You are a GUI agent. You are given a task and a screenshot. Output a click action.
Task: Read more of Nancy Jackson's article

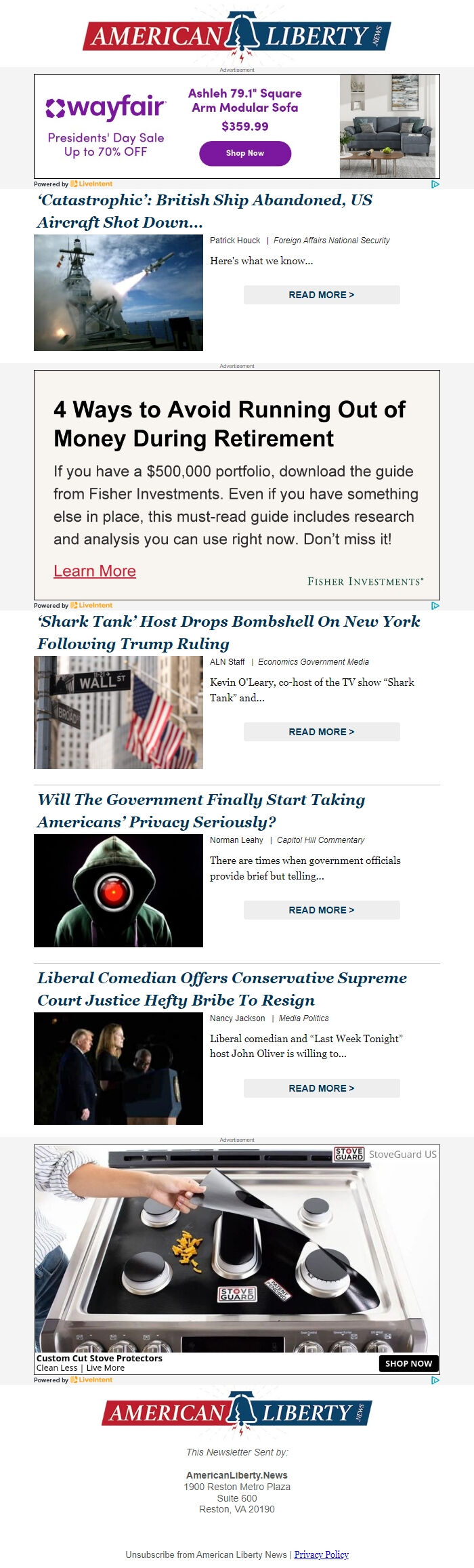pos(322,1088)
